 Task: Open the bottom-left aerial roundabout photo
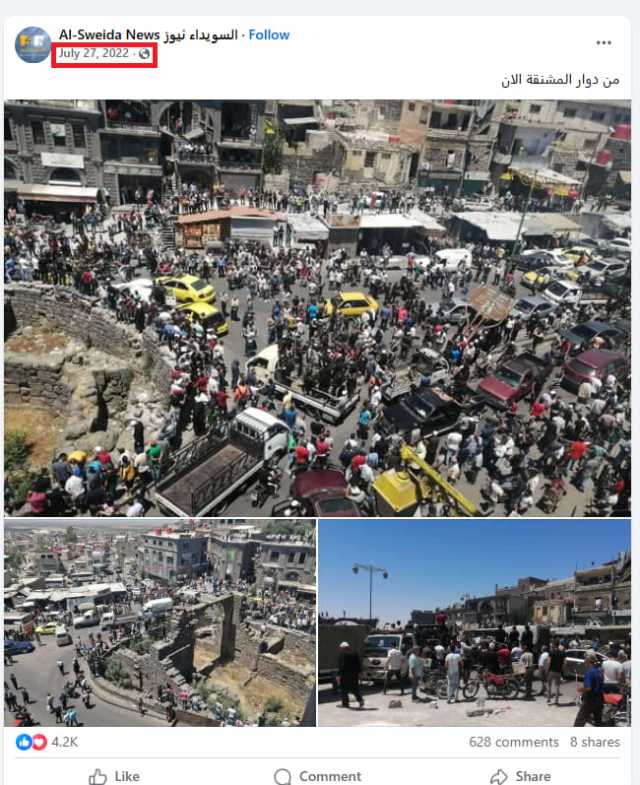159,621
